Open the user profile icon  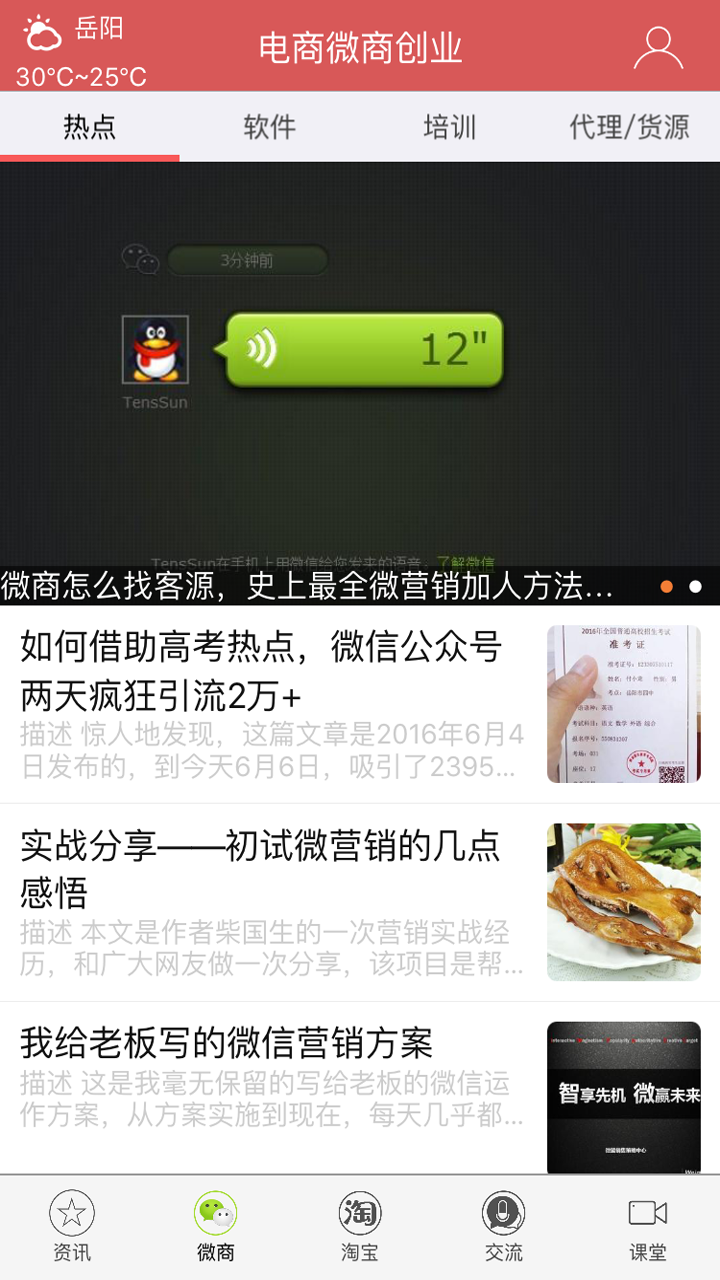(x=658, y=47)
